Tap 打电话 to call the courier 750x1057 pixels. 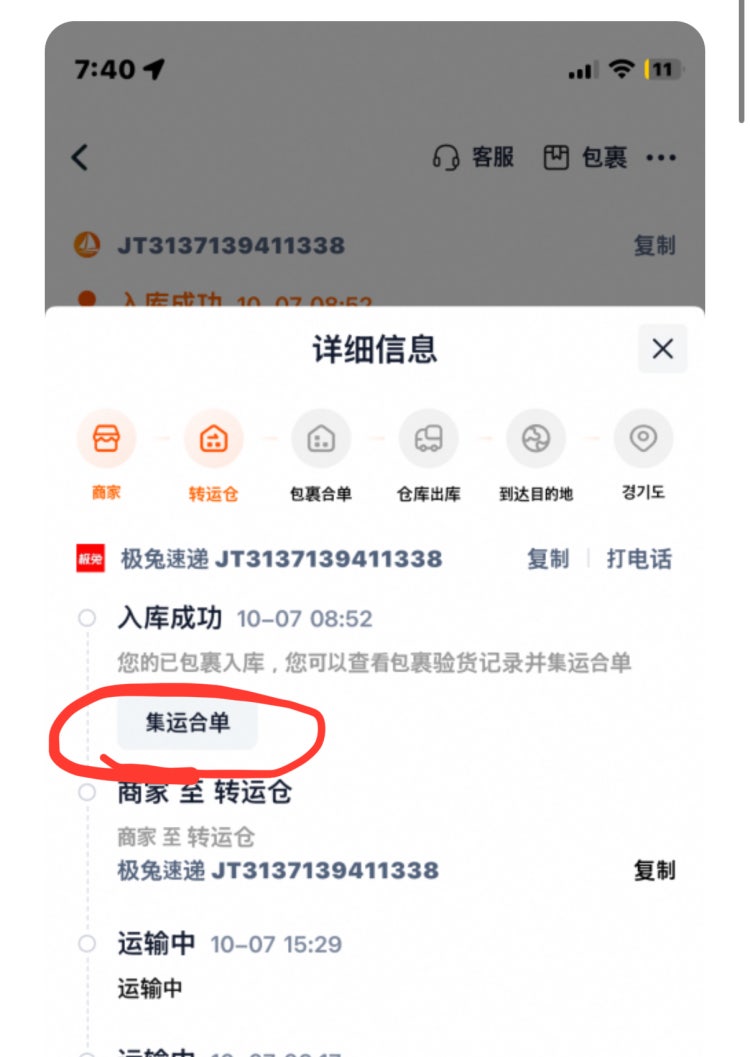click(639, 558)
